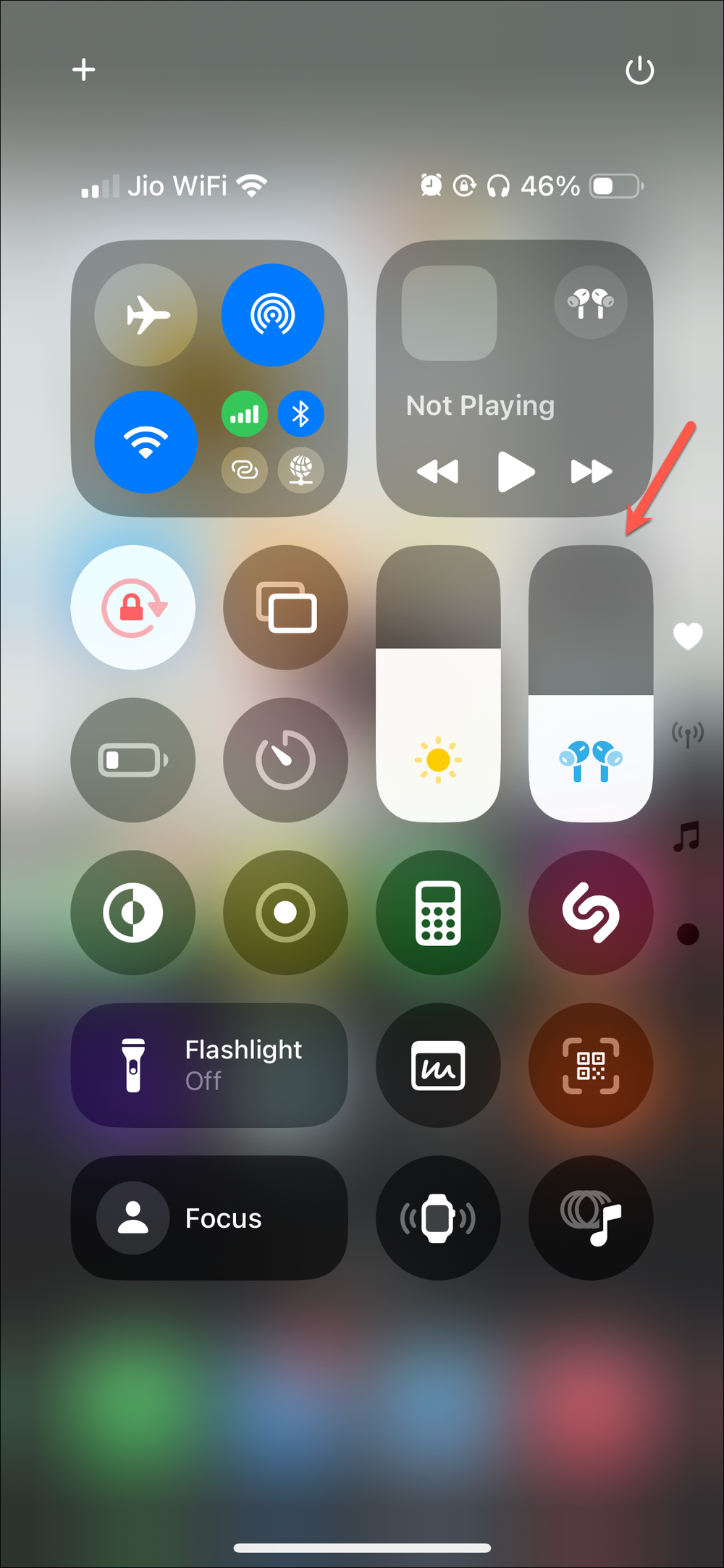Open the Calculator app
The image size is (724, 1568).
click(438, 912)
